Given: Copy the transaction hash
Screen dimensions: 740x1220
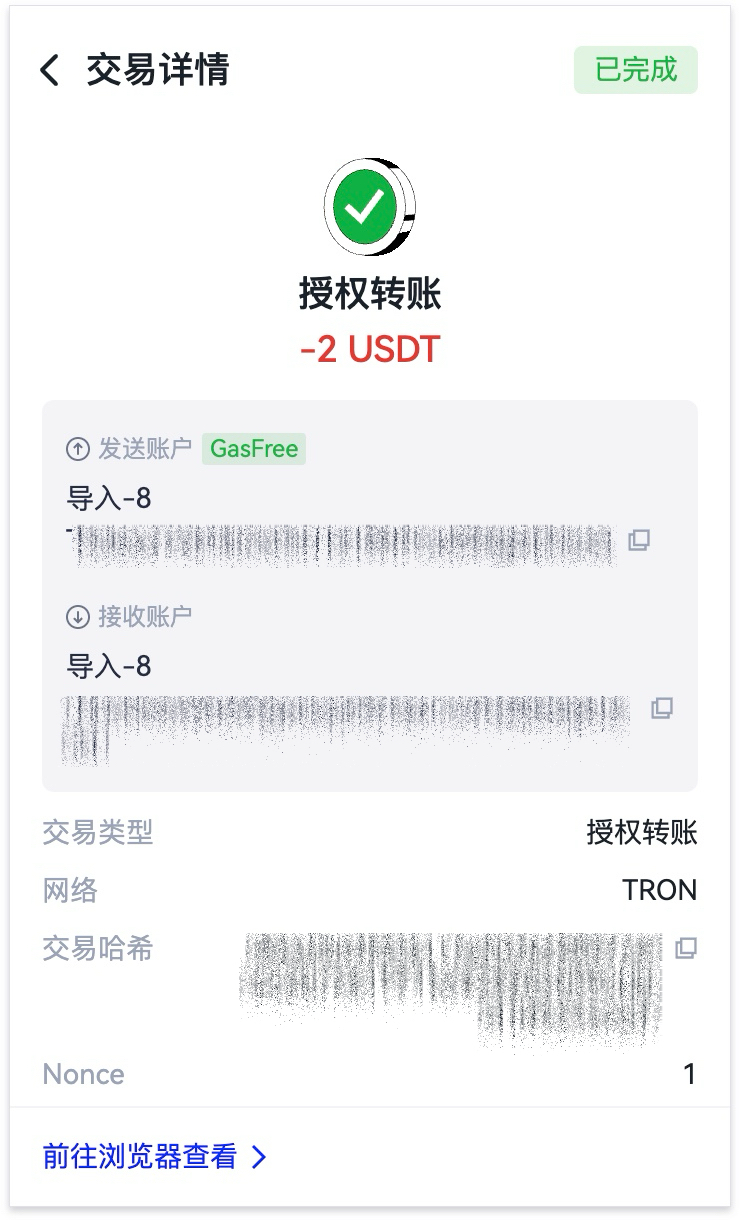Looking at the screenshot, I should pos(686,948).
